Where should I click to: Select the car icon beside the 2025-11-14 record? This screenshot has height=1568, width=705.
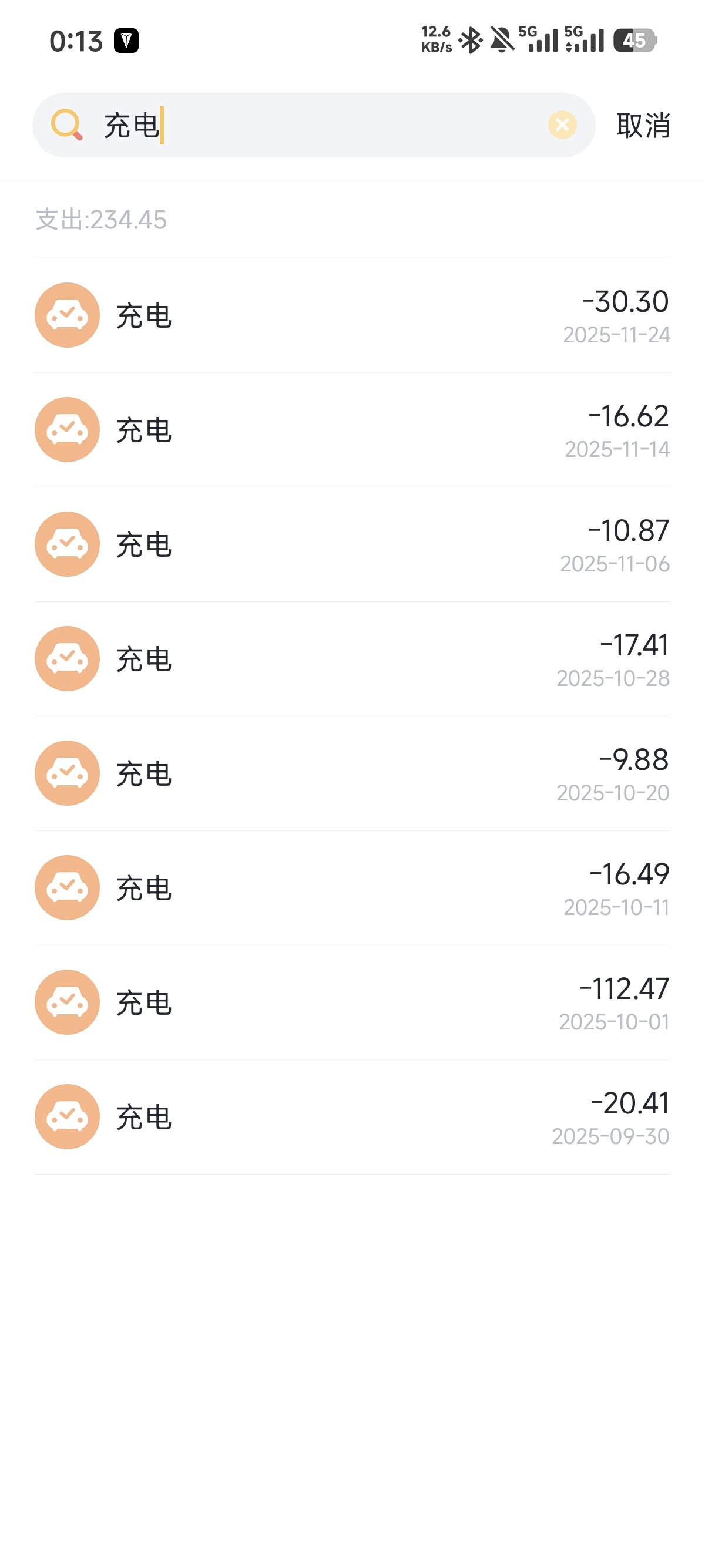[67, 430]
